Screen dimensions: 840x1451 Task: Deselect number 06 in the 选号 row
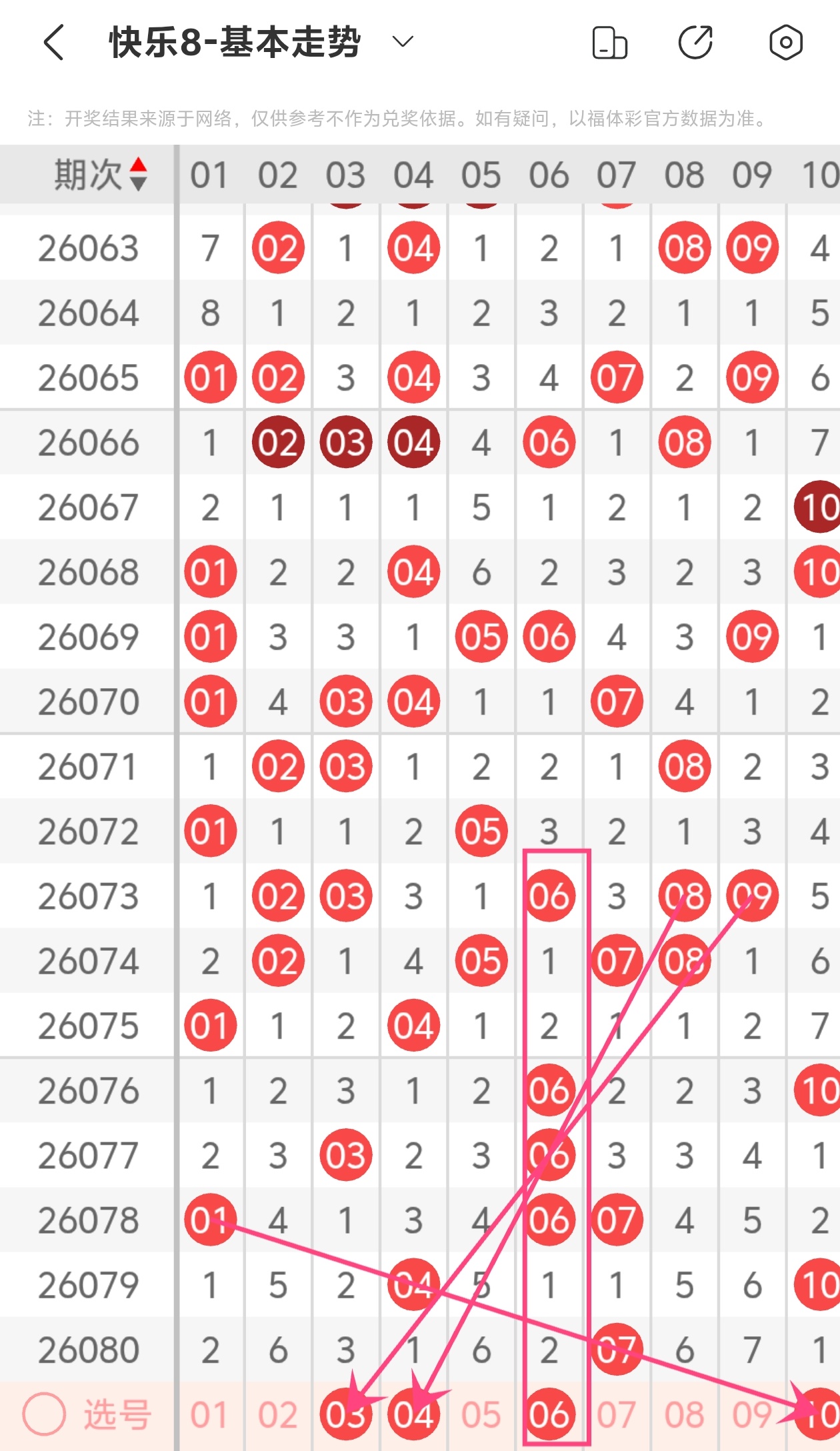point(549,1415)
